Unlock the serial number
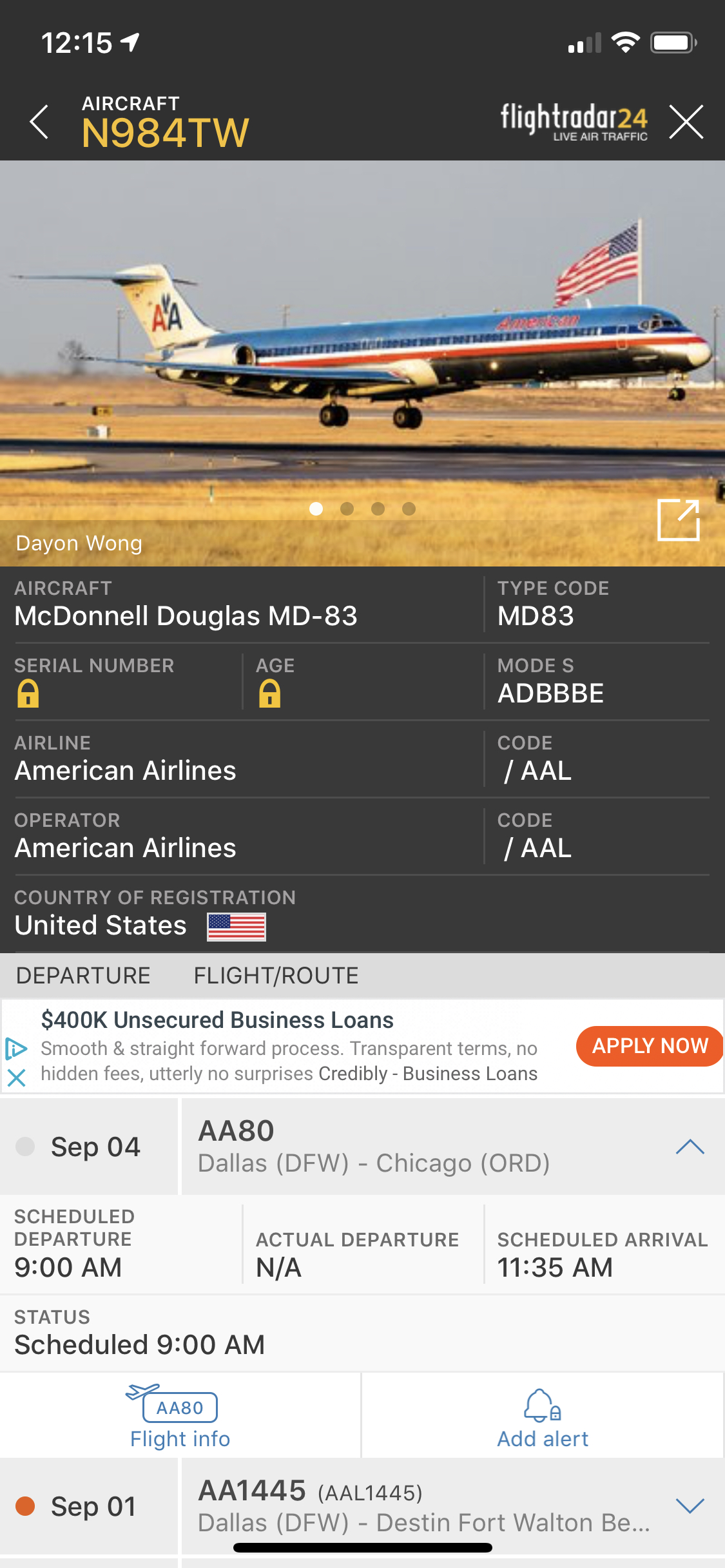The height and width of the screenshot is (1568, 725). coord(28,694)
